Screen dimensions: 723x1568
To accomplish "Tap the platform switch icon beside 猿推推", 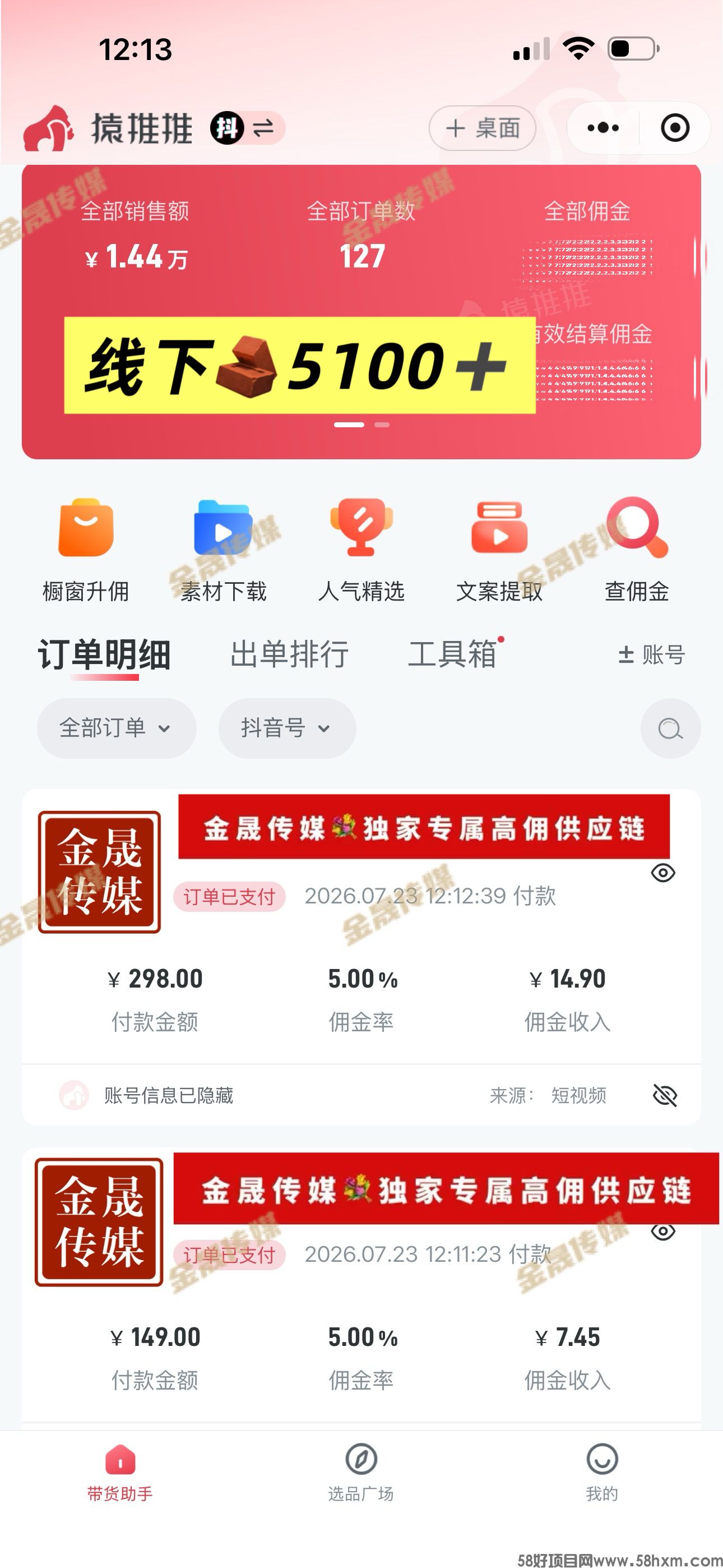I will 248,128.
